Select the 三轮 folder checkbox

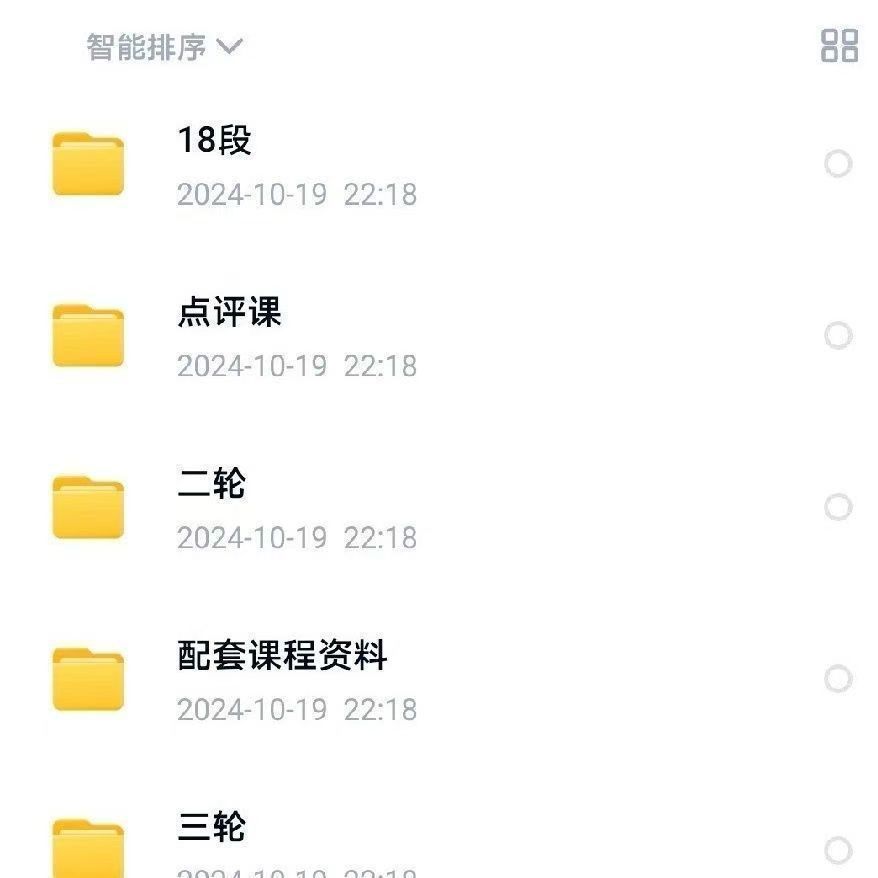[838, 851]
